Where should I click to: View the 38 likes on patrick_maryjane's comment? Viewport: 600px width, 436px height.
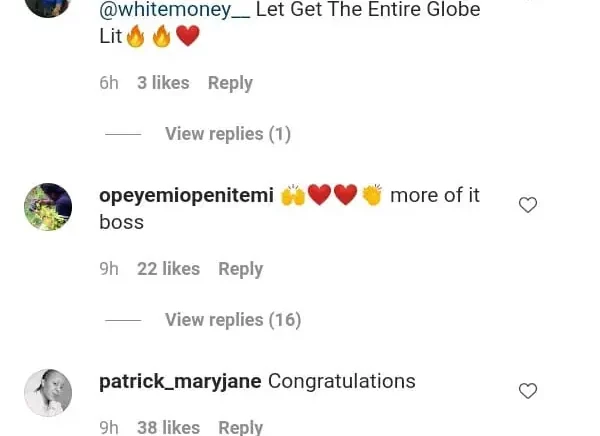click(x=168, y=427)
